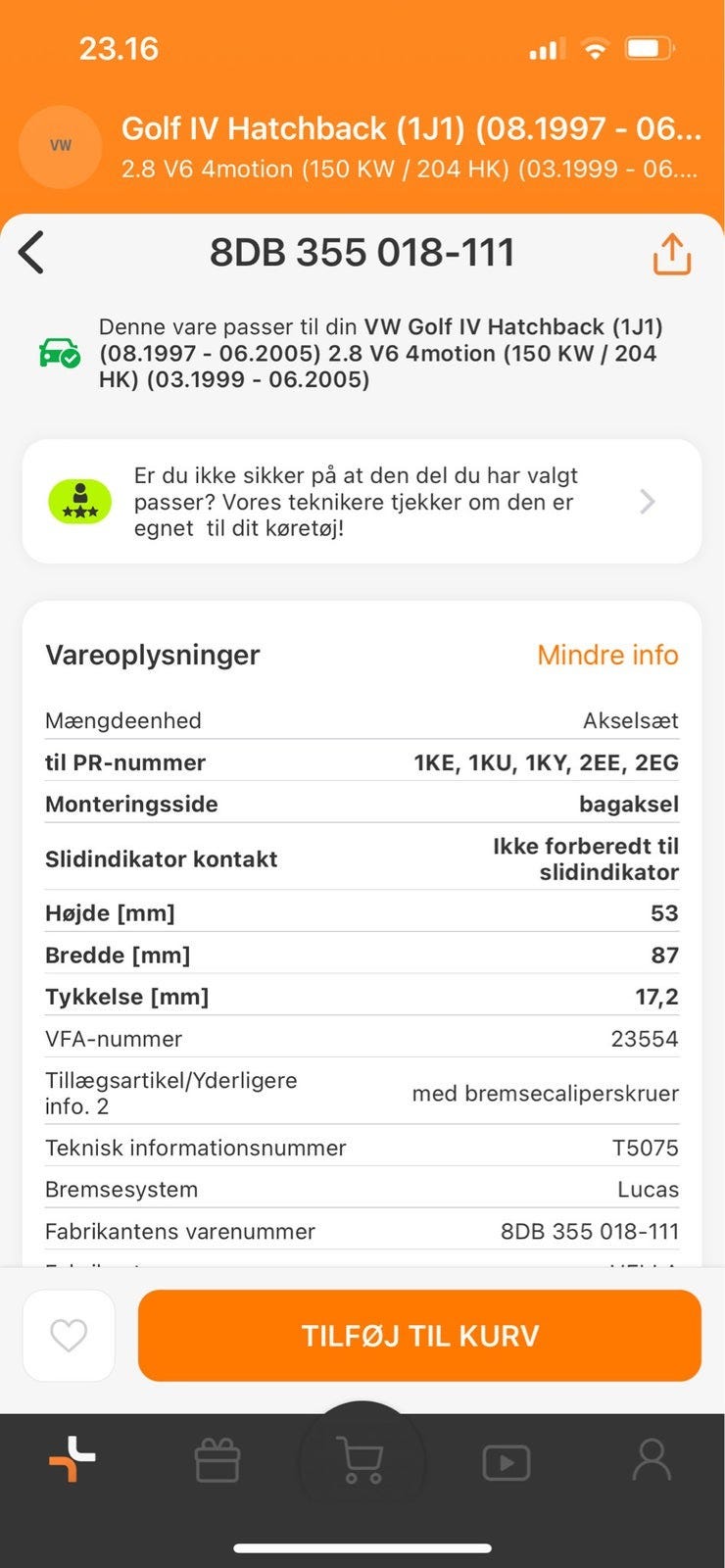Add this item to your wishlist favorites
Screen dimensions: 725x1568
click(68, 1335)
